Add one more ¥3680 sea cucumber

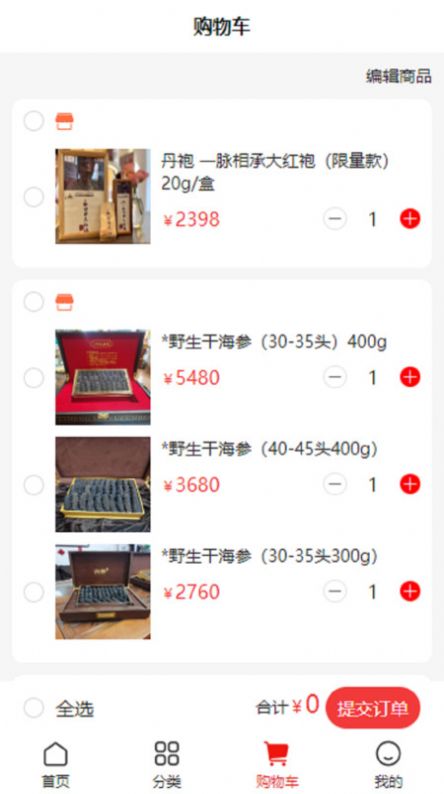click(x=410, y=485)
